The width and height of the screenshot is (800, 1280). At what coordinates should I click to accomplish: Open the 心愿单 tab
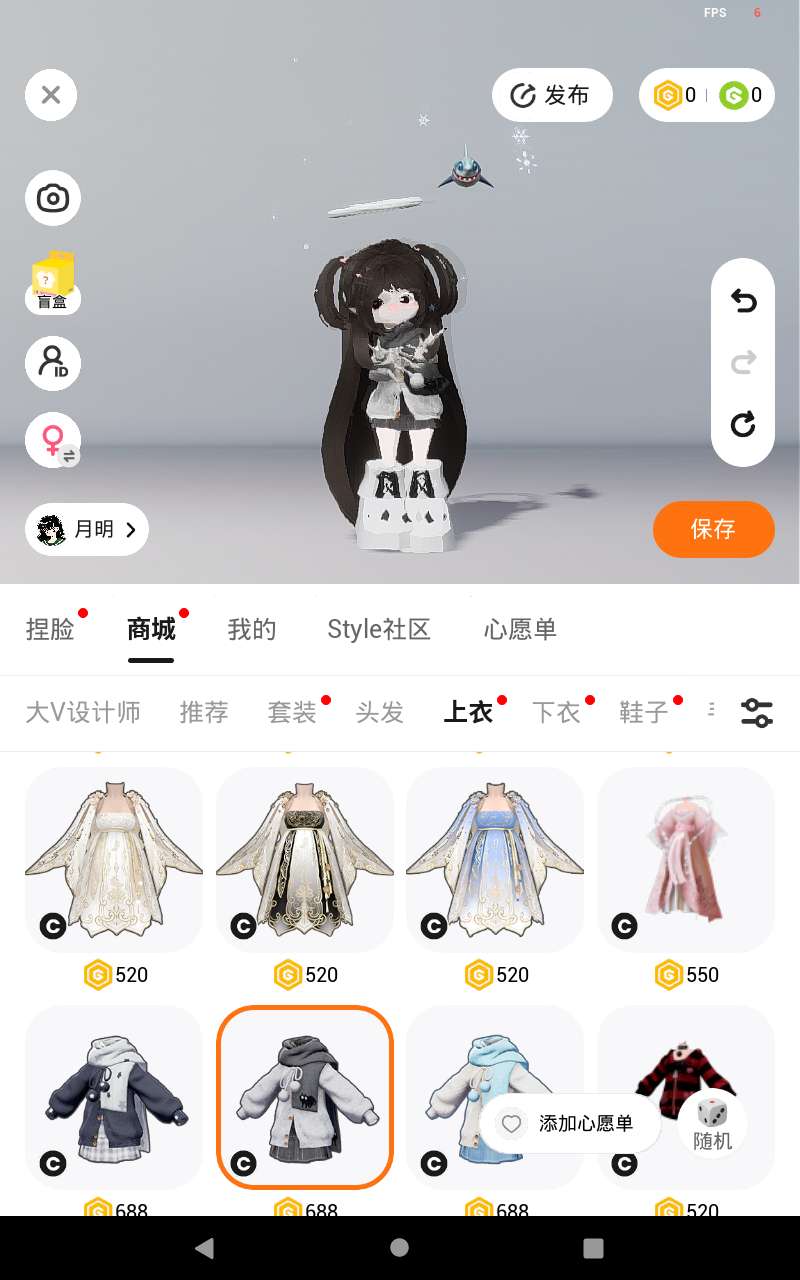click(520, 629)
